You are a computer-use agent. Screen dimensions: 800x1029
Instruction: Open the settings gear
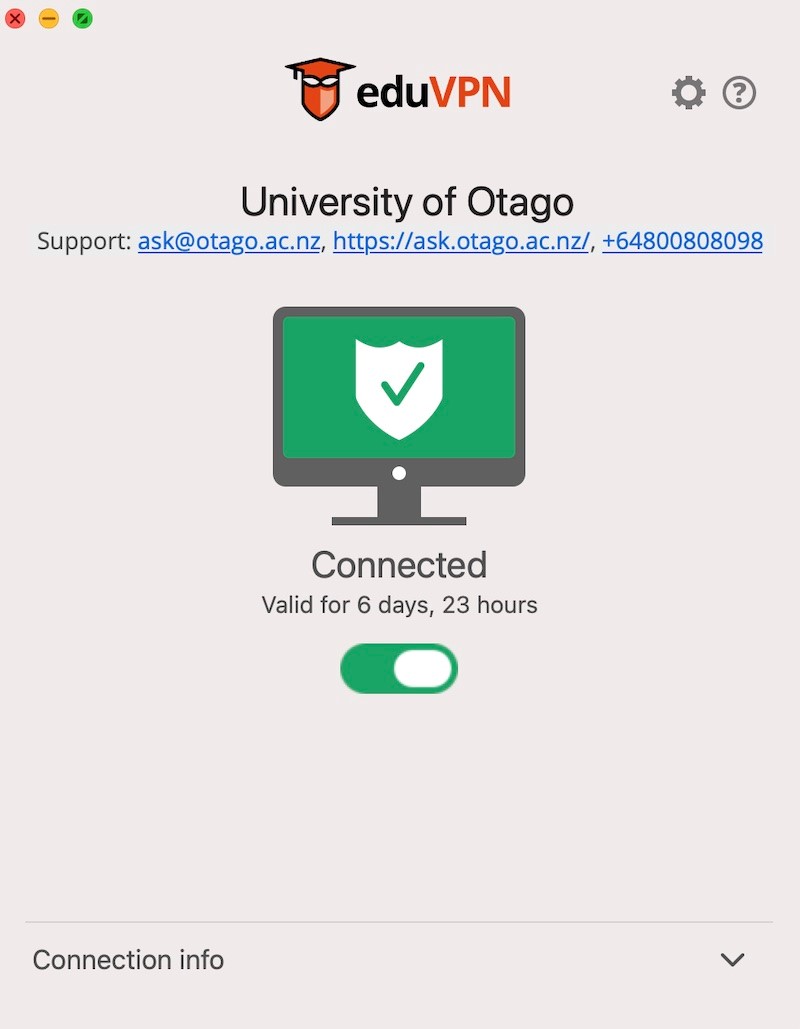tap(688, 93)
